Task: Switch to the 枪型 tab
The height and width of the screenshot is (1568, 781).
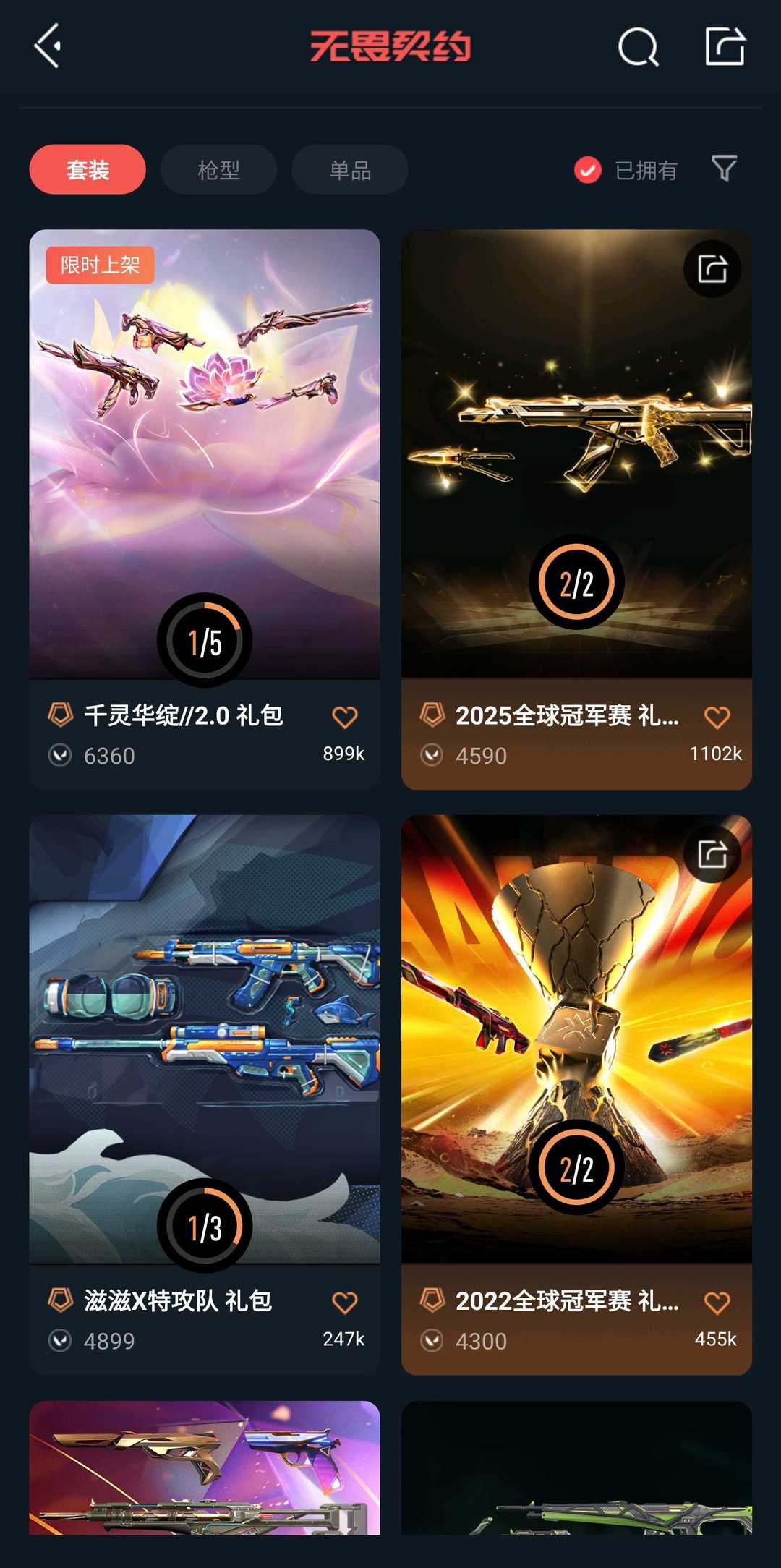Action: click(218, 169)
